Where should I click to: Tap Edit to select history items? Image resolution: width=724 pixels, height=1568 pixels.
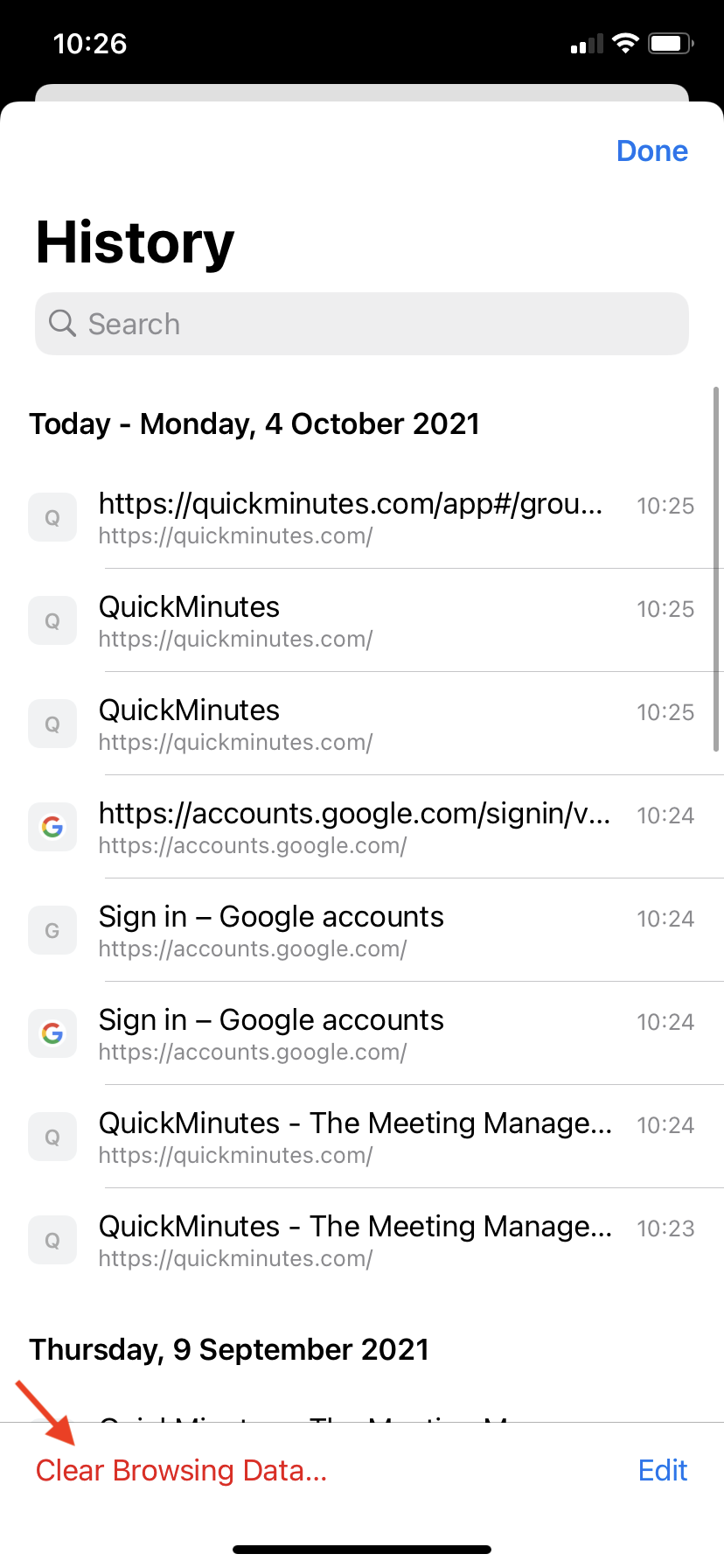tap(663, 1471)
